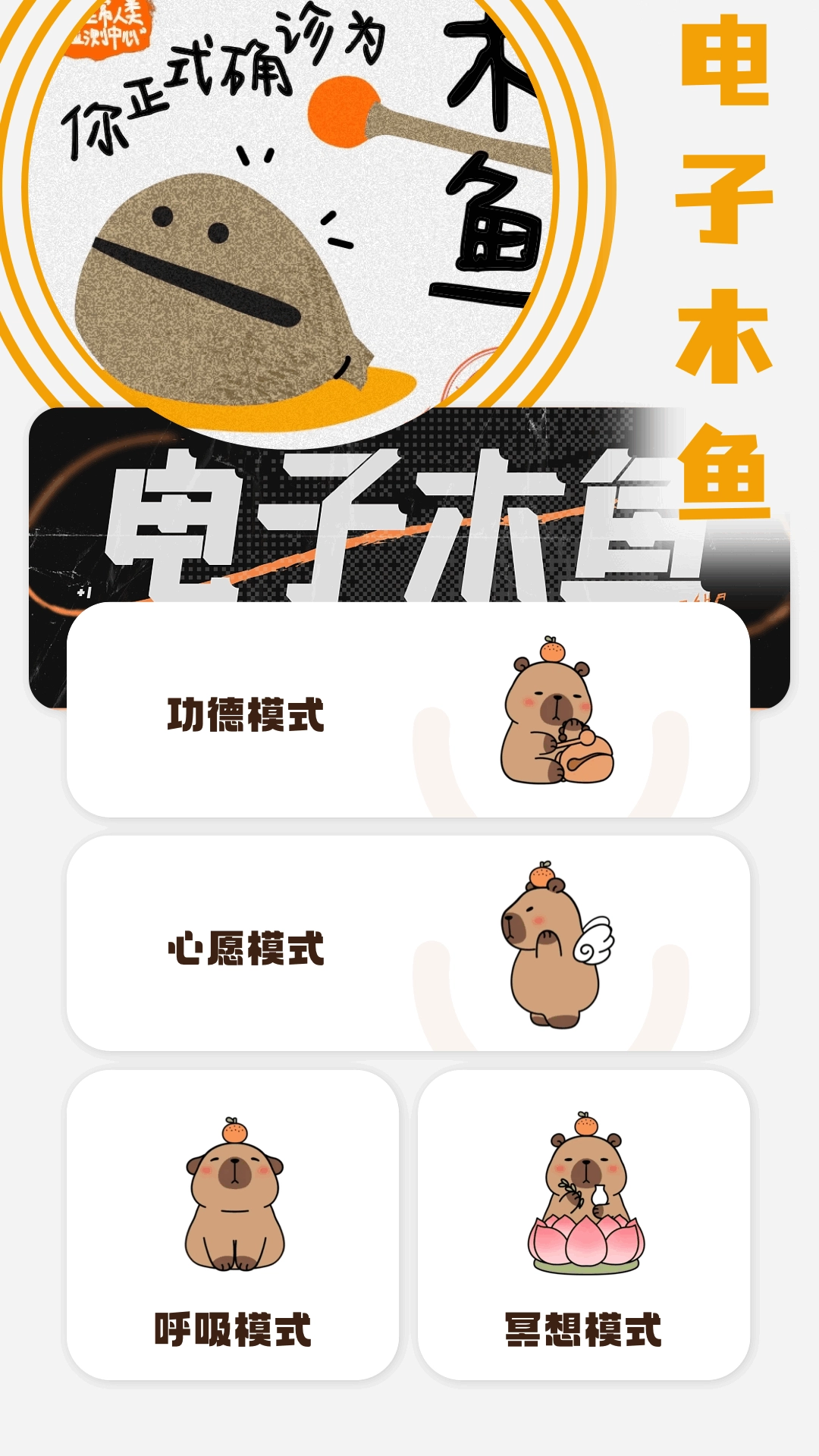819x1456 pixels.
Task: Select the 冥想模式 card
Action: click(x=584, y=1244)
